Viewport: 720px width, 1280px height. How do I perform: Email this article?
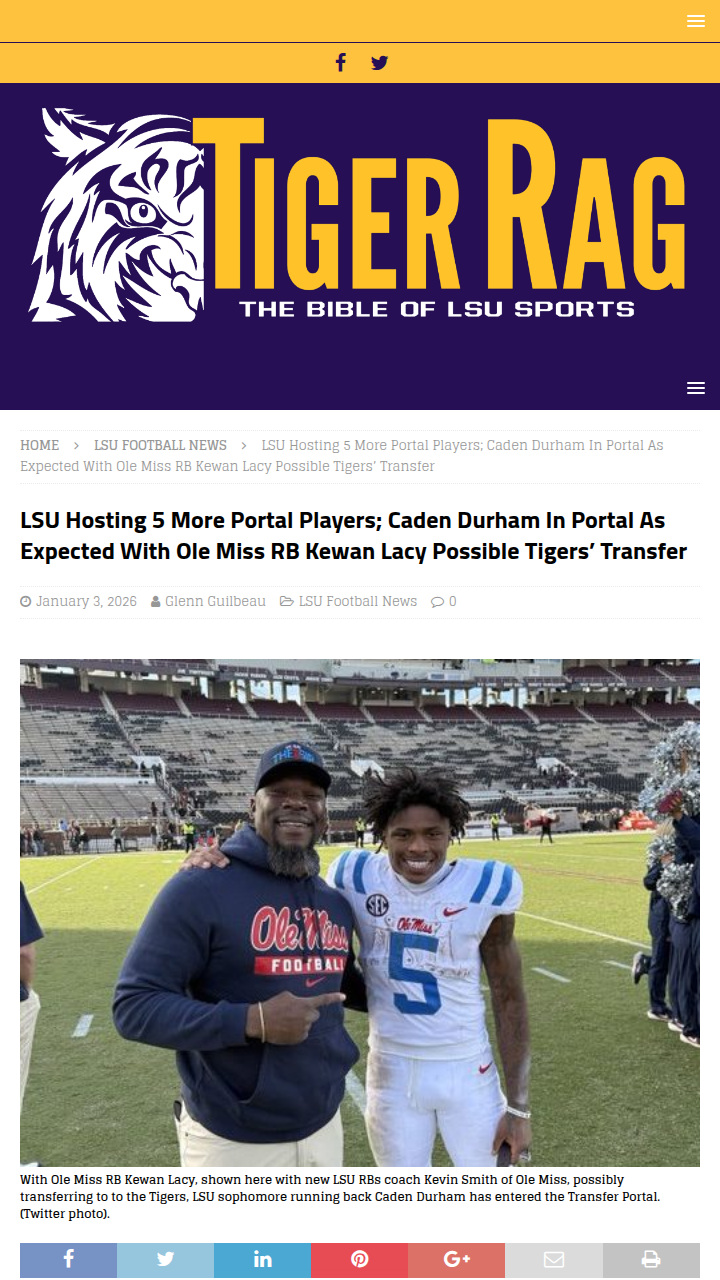click(553, 1260)
